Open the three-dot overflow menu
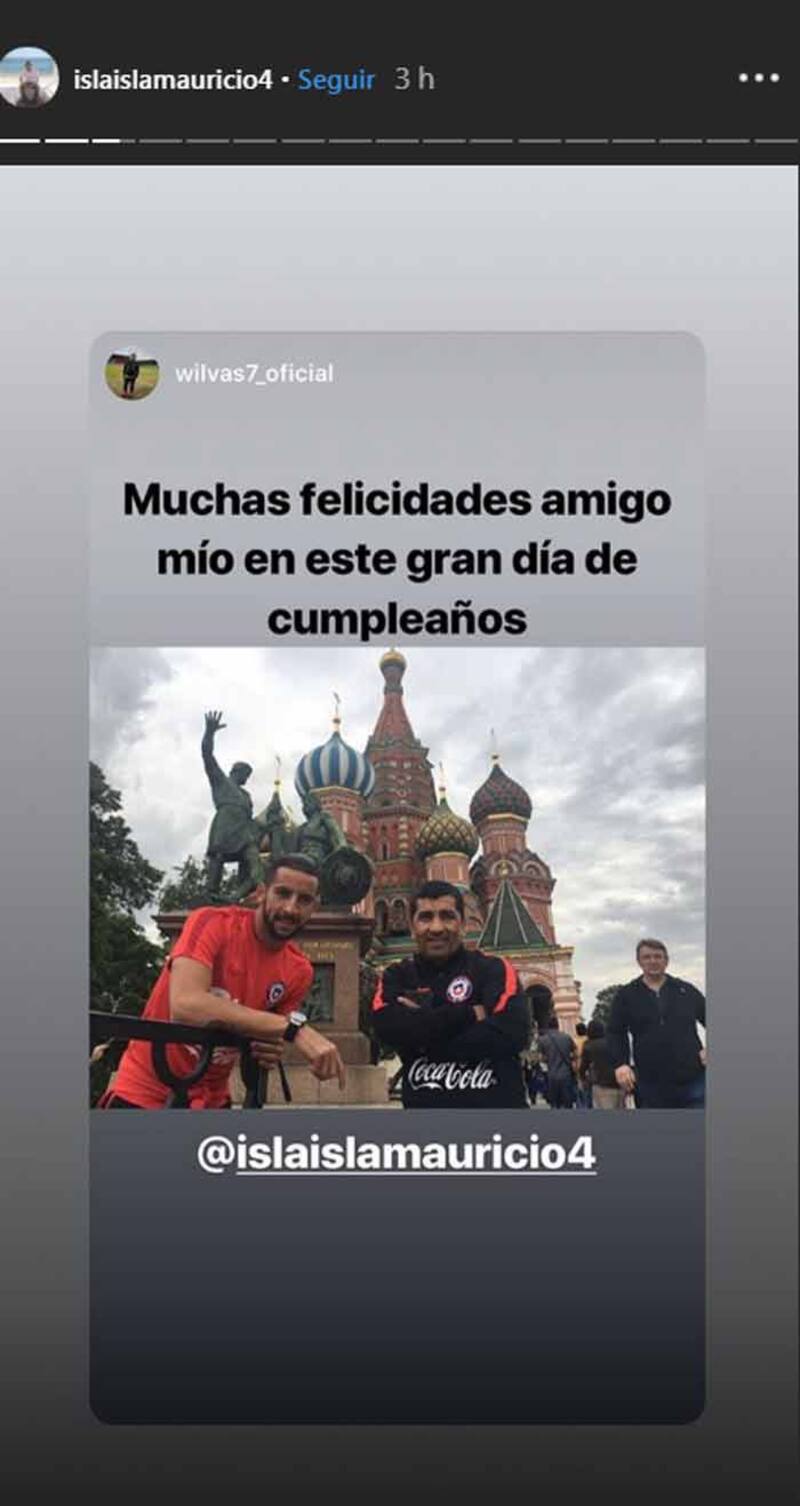 tap(758, 78)
